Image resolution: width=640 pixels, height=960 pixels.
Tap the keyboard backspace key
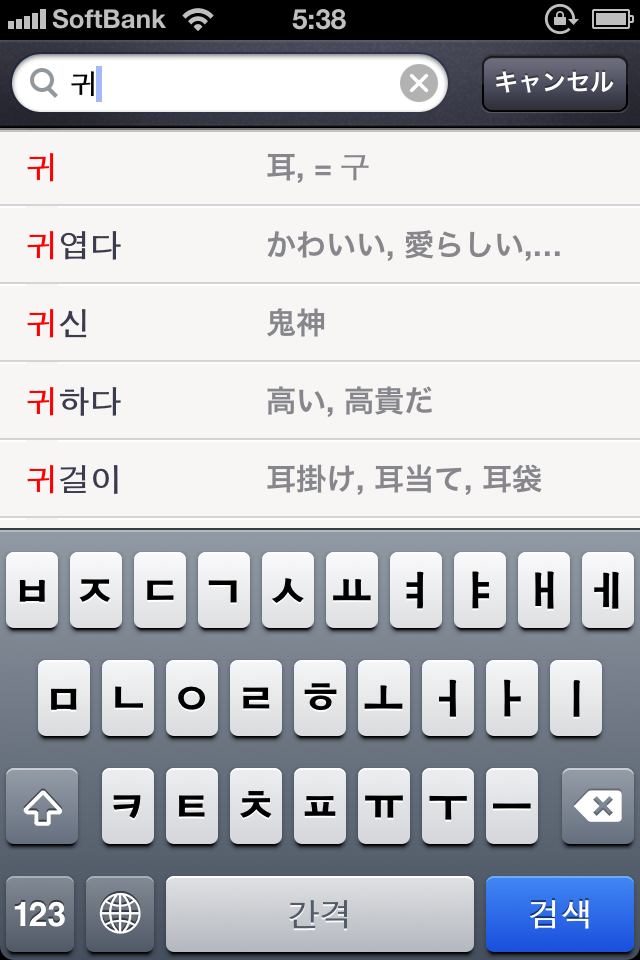pos(597,806)
